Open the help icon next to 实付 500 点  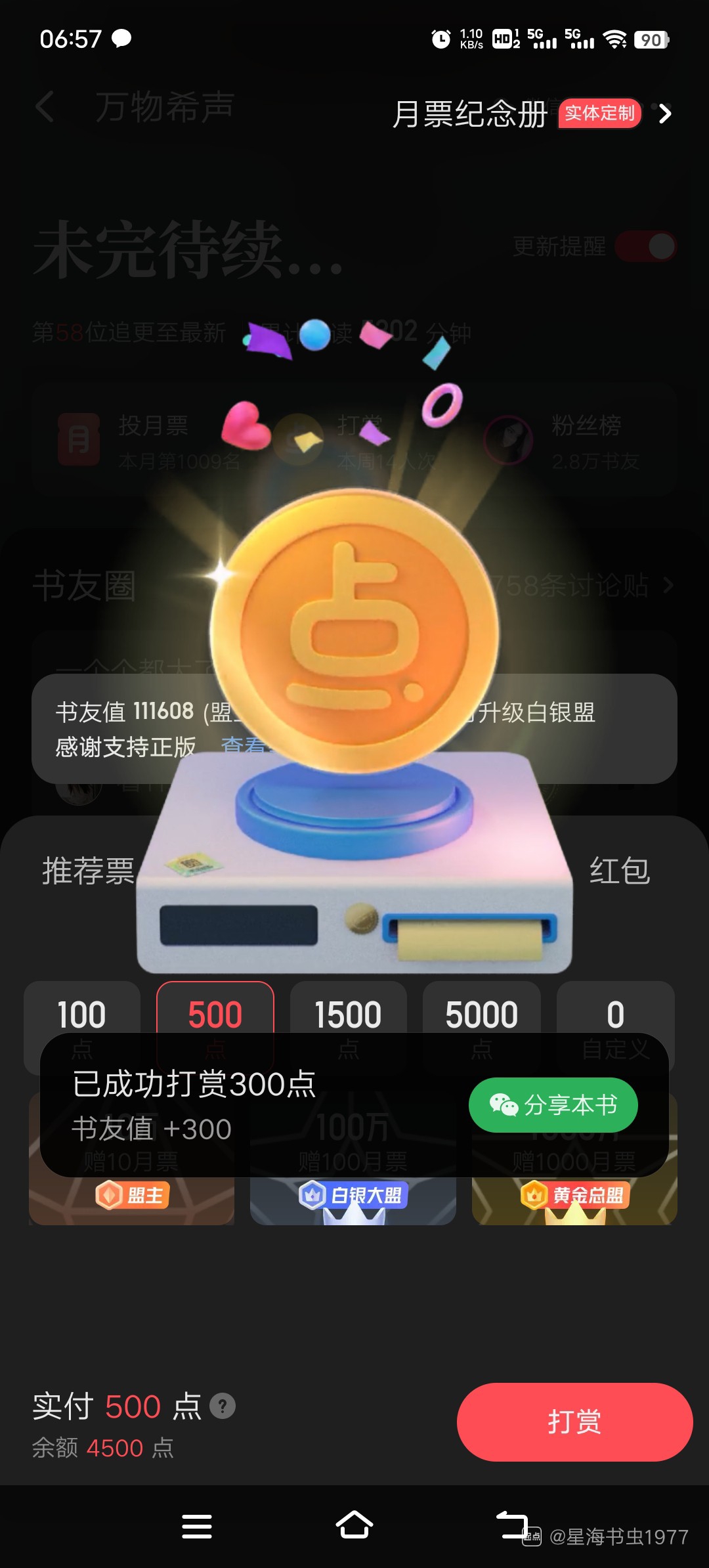223,1406
